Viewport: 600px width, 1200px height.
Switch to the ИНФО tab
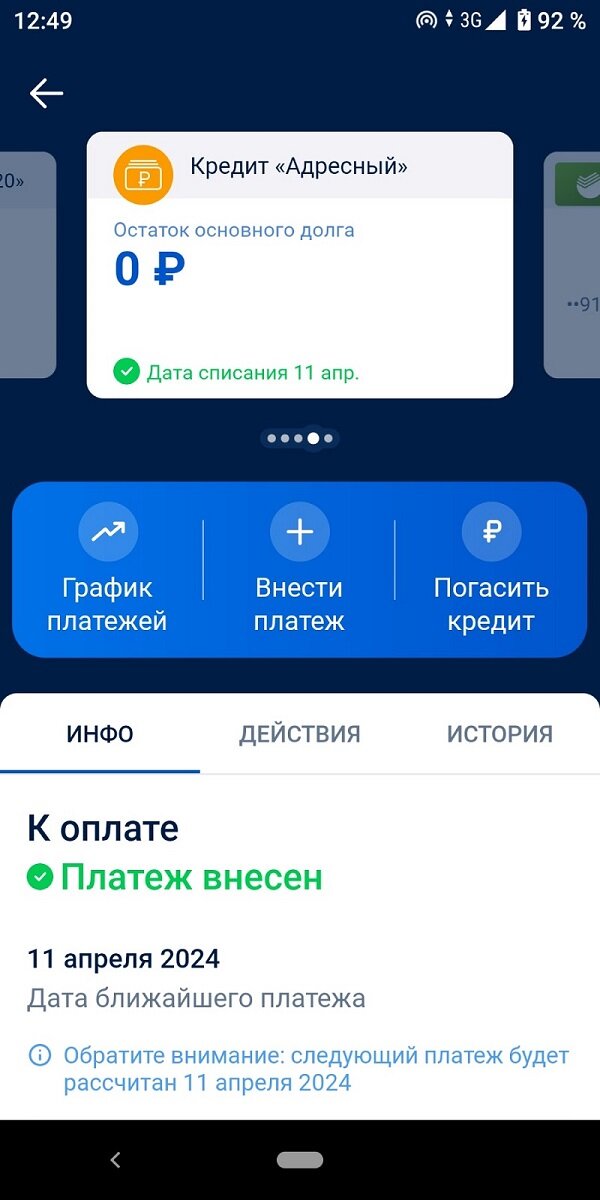tap(100, 734)
